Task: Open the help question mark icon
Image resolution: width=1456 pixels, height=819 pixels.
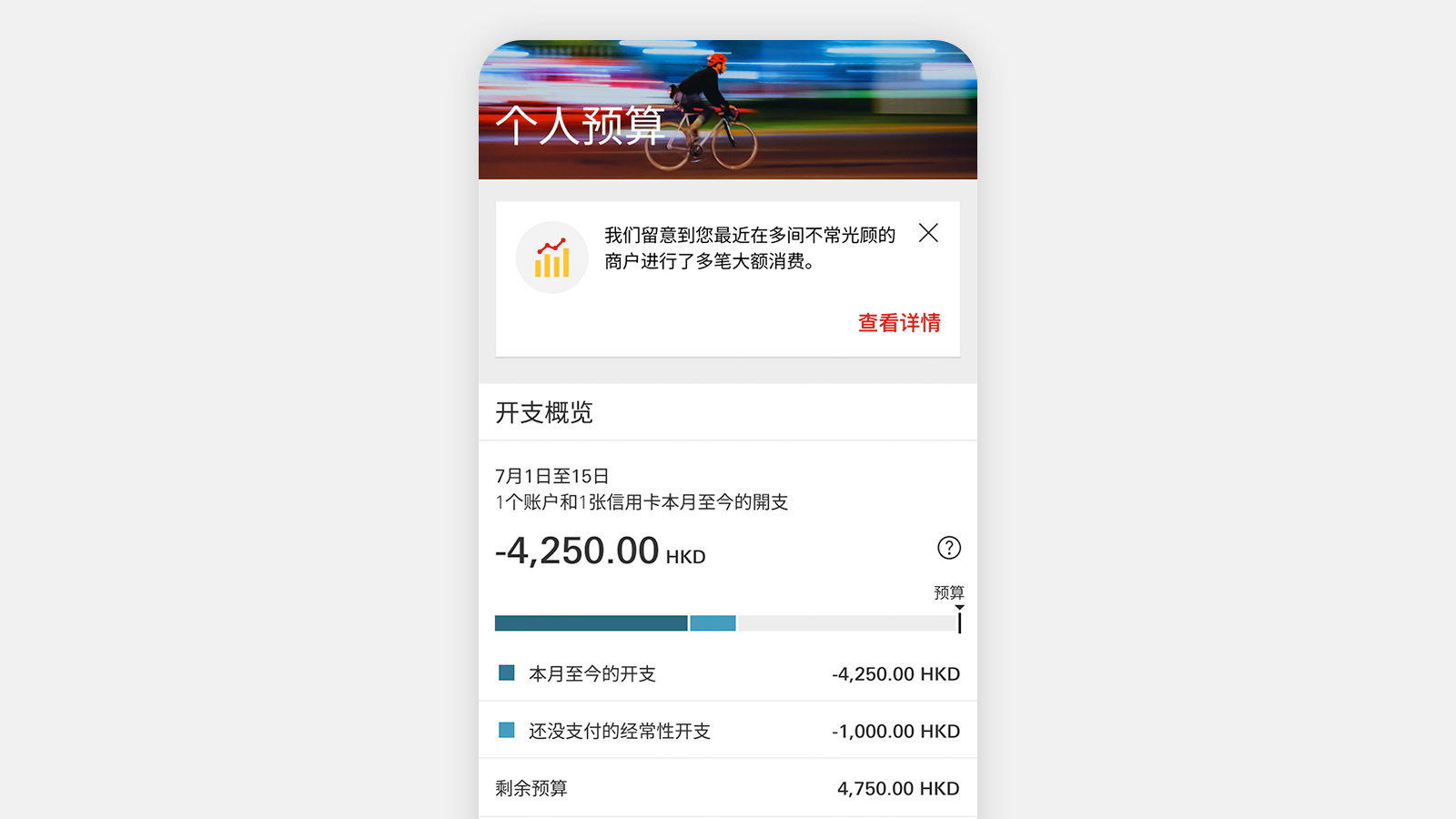Action: [x=948, y=548]
